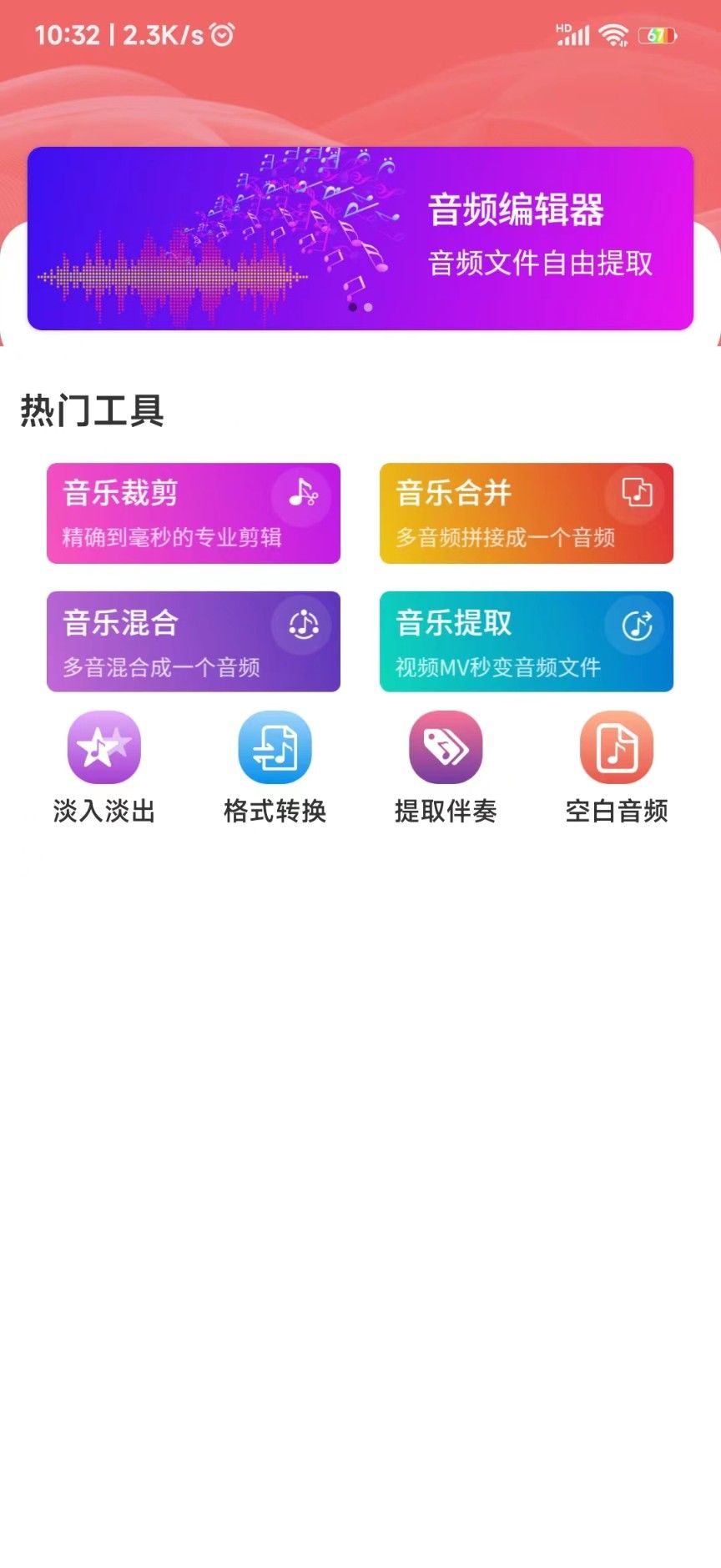The height and width of the screenshot is (1568, 721).
Task: Open the music mixing tool 音乐混合
Action: pos(194,641)
